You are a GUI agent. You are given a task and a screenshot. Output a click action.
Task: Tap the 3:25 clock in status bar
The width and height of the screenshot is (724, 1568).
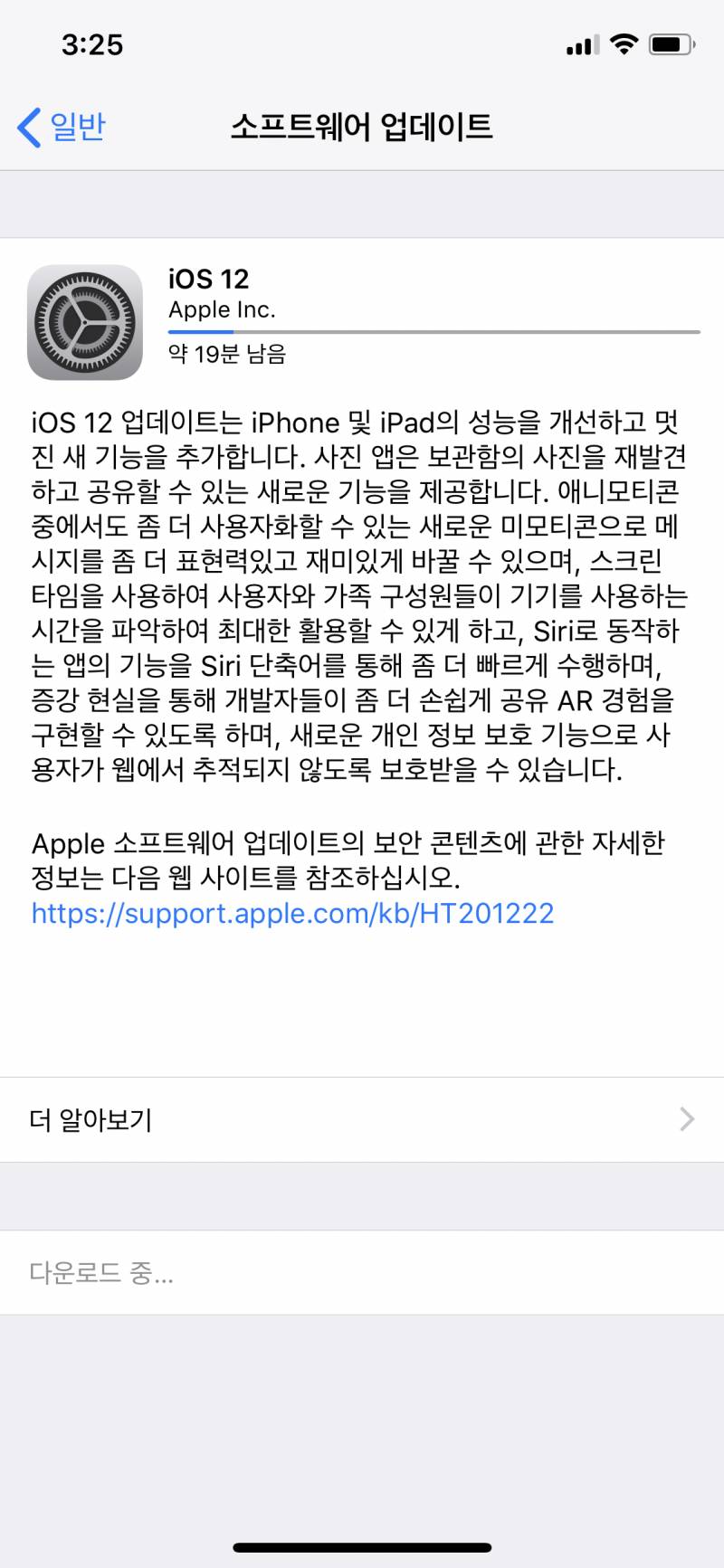coord(94,43)
